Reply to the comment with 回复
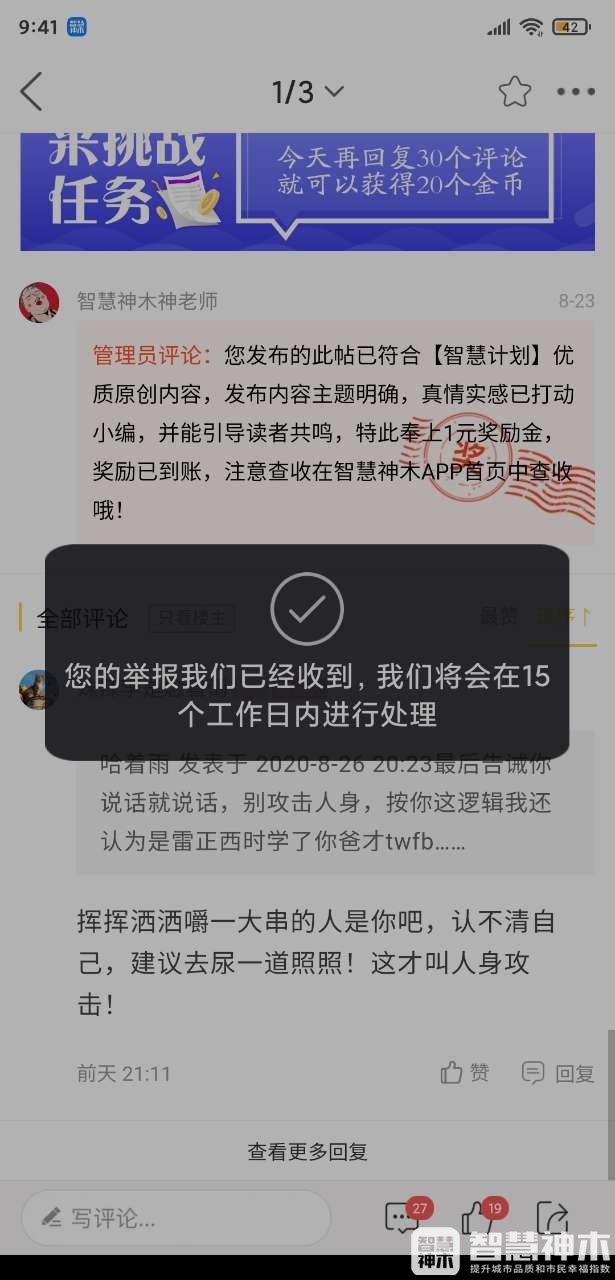The width and height of the screenshot is (615, 1280). pos(559,1073)
